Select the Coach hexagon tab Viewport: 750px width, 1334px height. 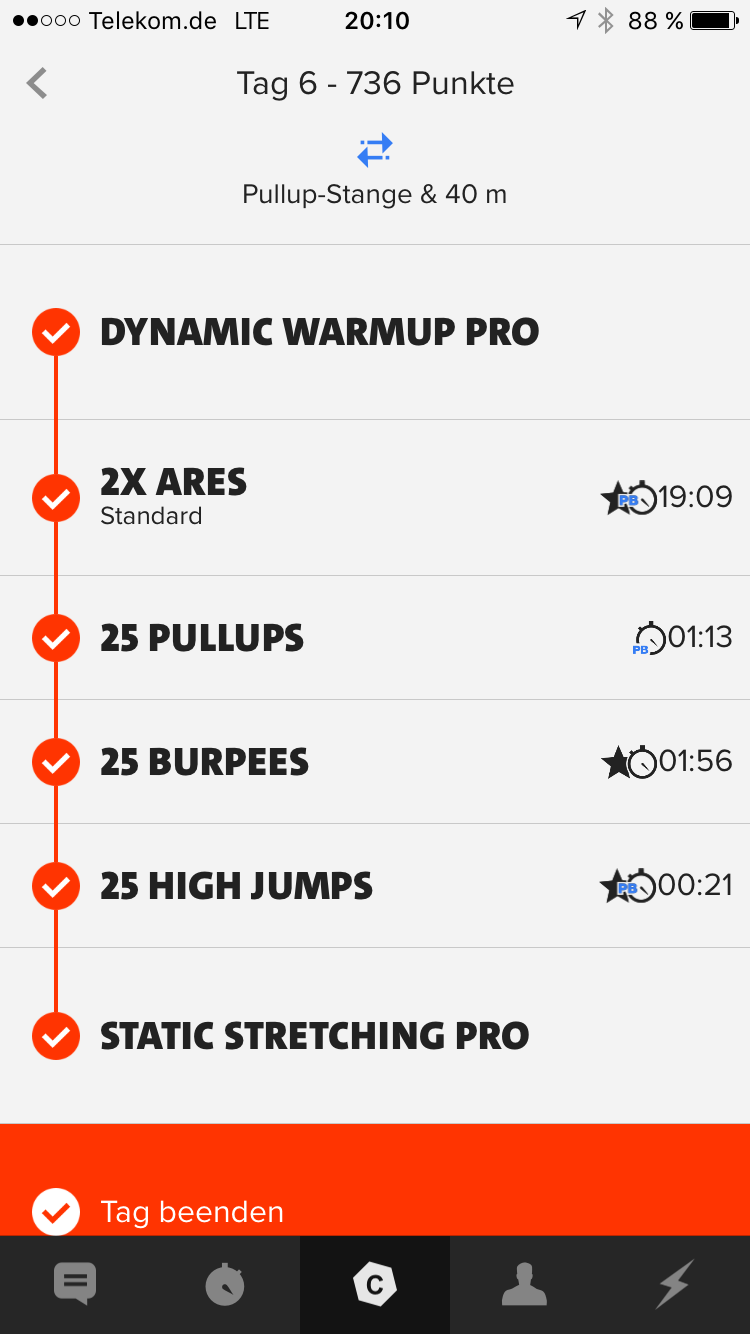pos(375,1285)
